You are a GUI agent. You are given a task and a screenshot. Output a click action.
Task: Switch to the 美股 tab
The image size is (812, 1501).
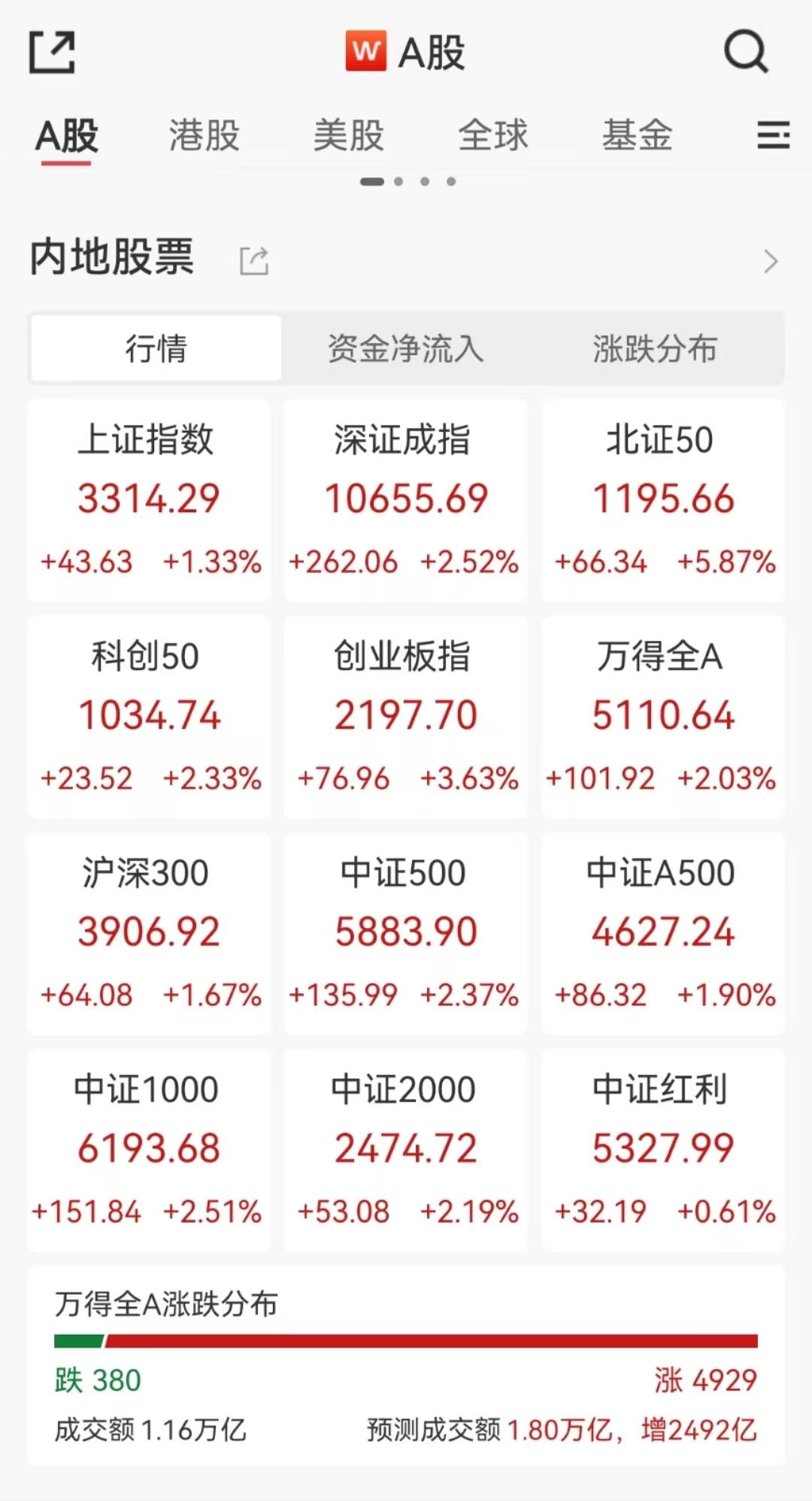[x=348, y=136]
